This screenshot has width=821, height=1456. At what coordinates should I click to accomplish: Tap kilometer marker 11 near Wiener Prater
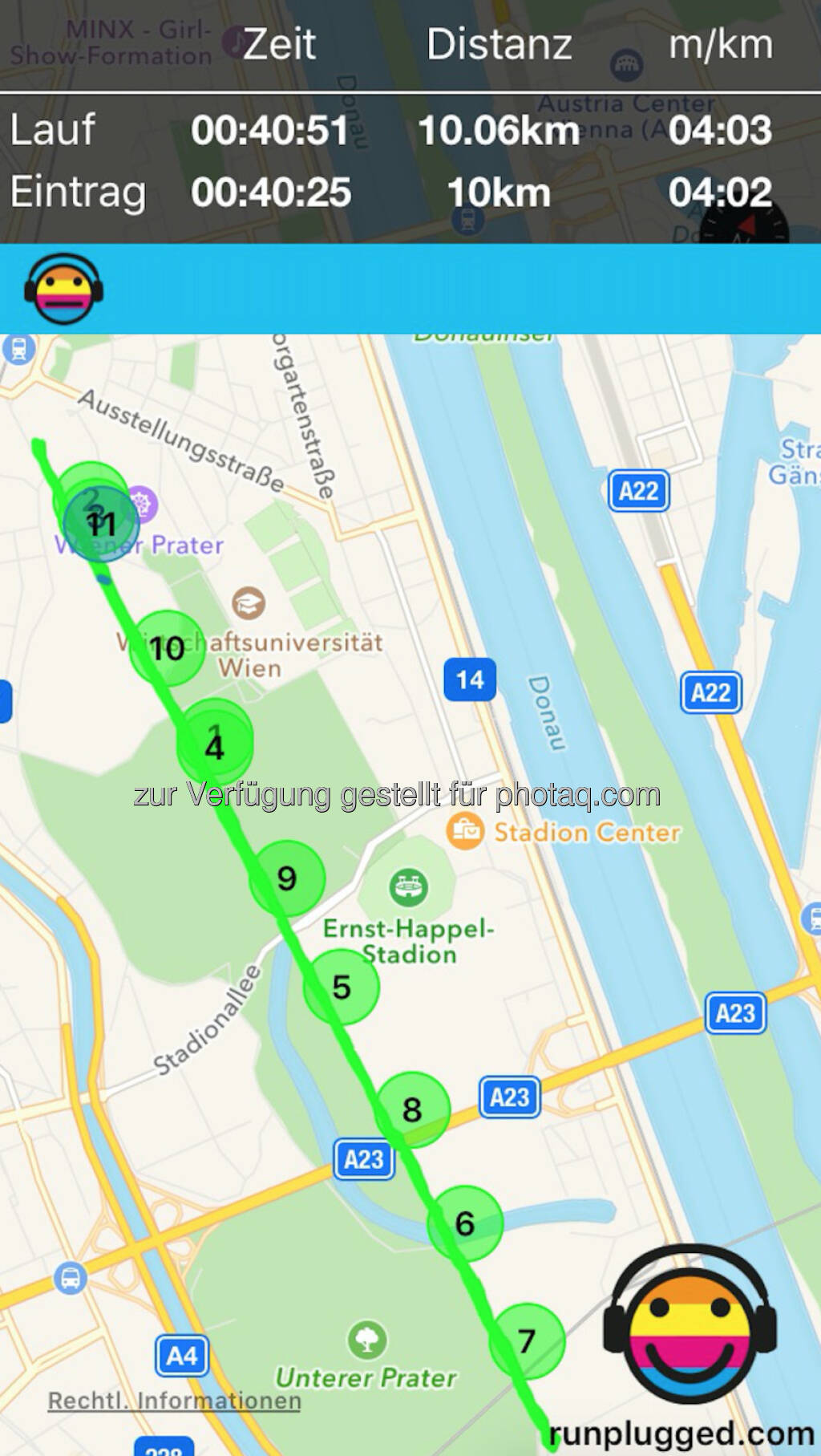click(x=102, y=524)
